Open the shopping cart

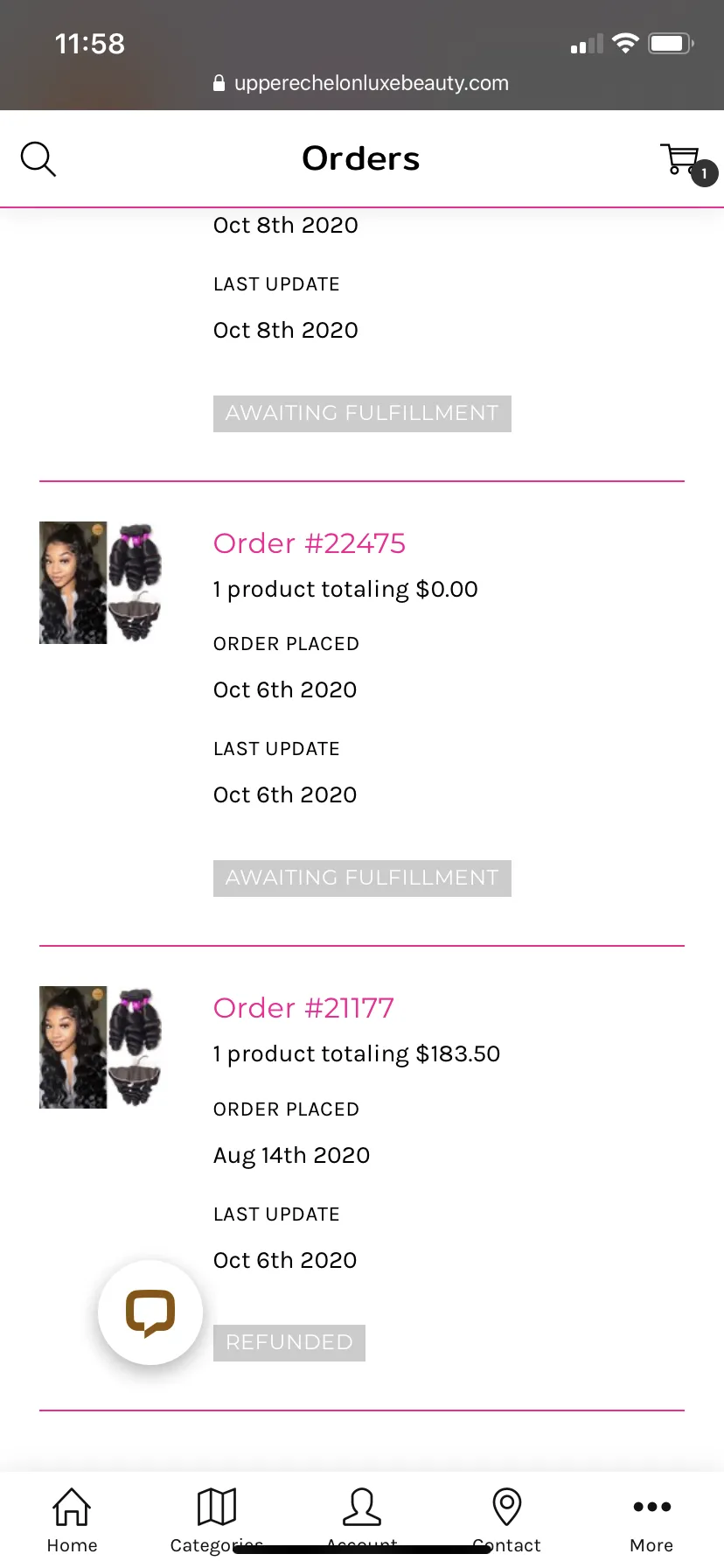[x=687, y=164]
